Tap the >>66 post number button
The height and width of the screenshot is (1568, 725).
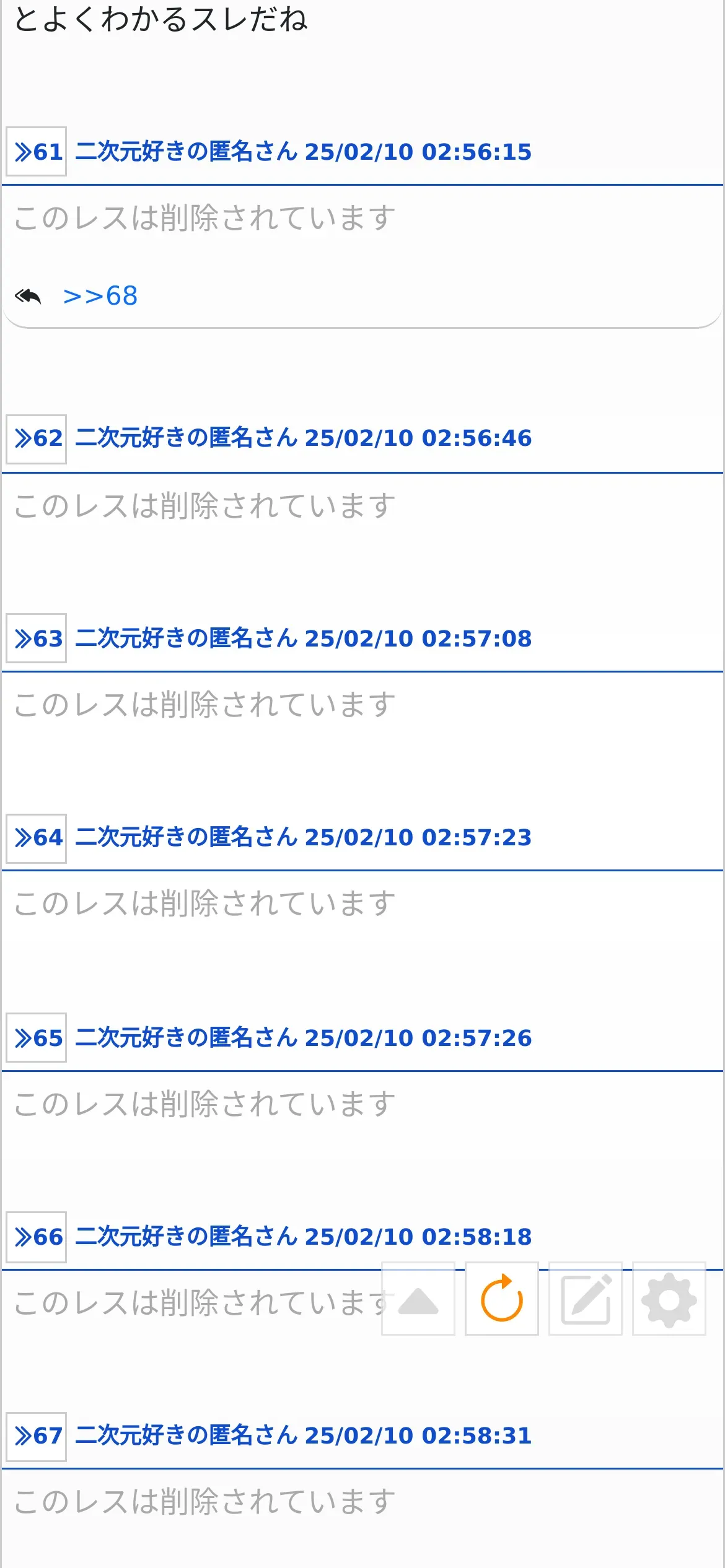click(37, 1237)
